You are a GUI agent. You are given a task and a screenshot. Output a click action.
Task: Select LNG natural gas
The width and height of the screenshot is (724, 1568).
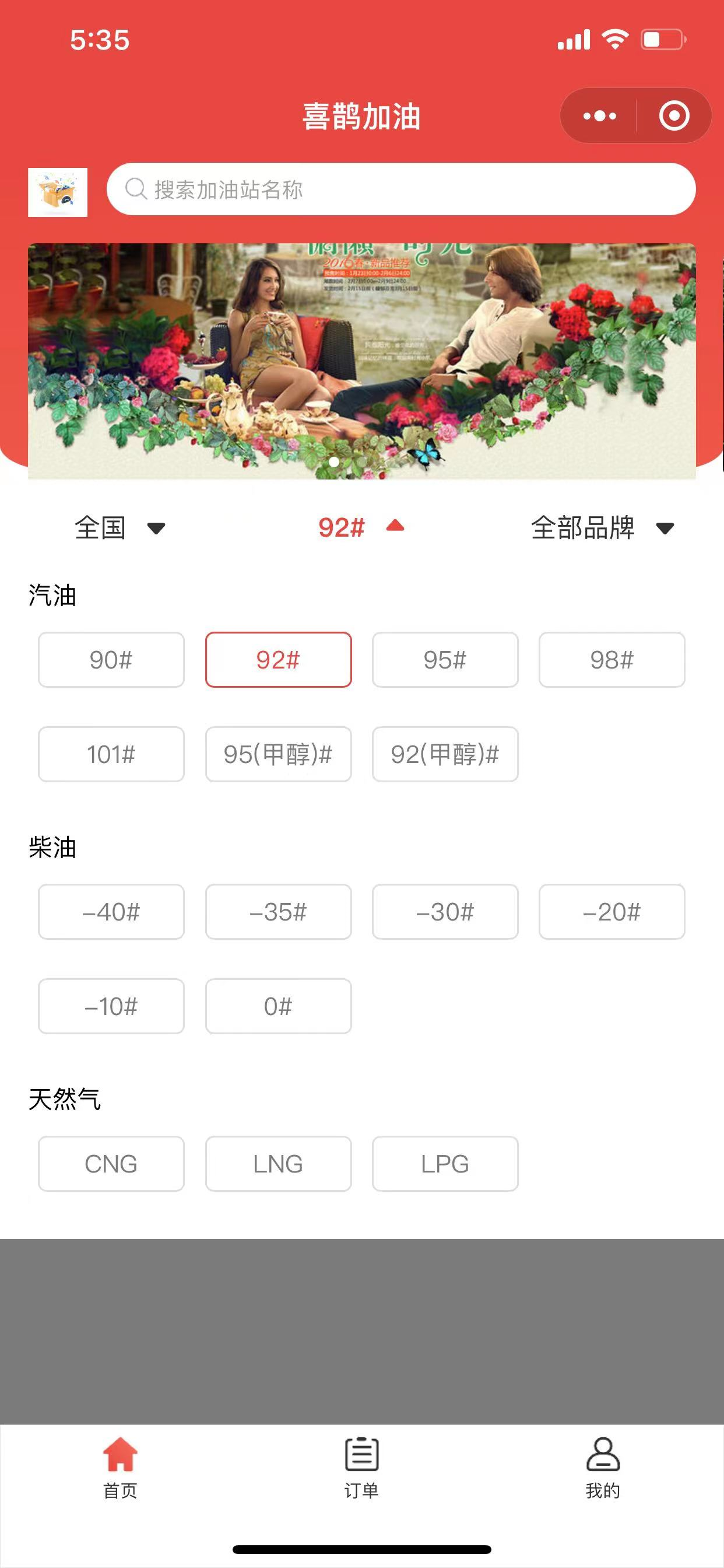click(x=278, y=1164)
